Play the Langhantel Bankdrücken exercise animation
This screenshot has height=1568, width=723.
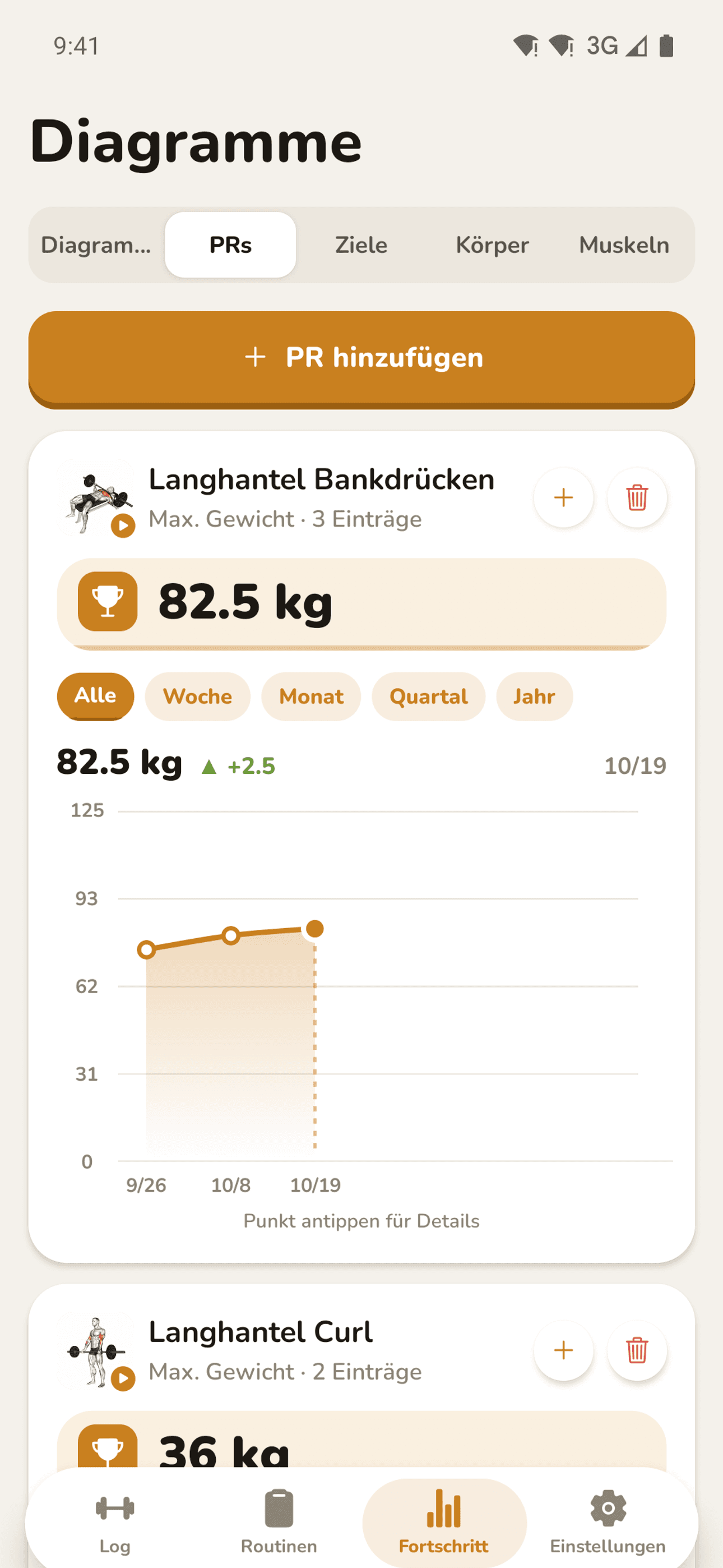tap(123, 525)
